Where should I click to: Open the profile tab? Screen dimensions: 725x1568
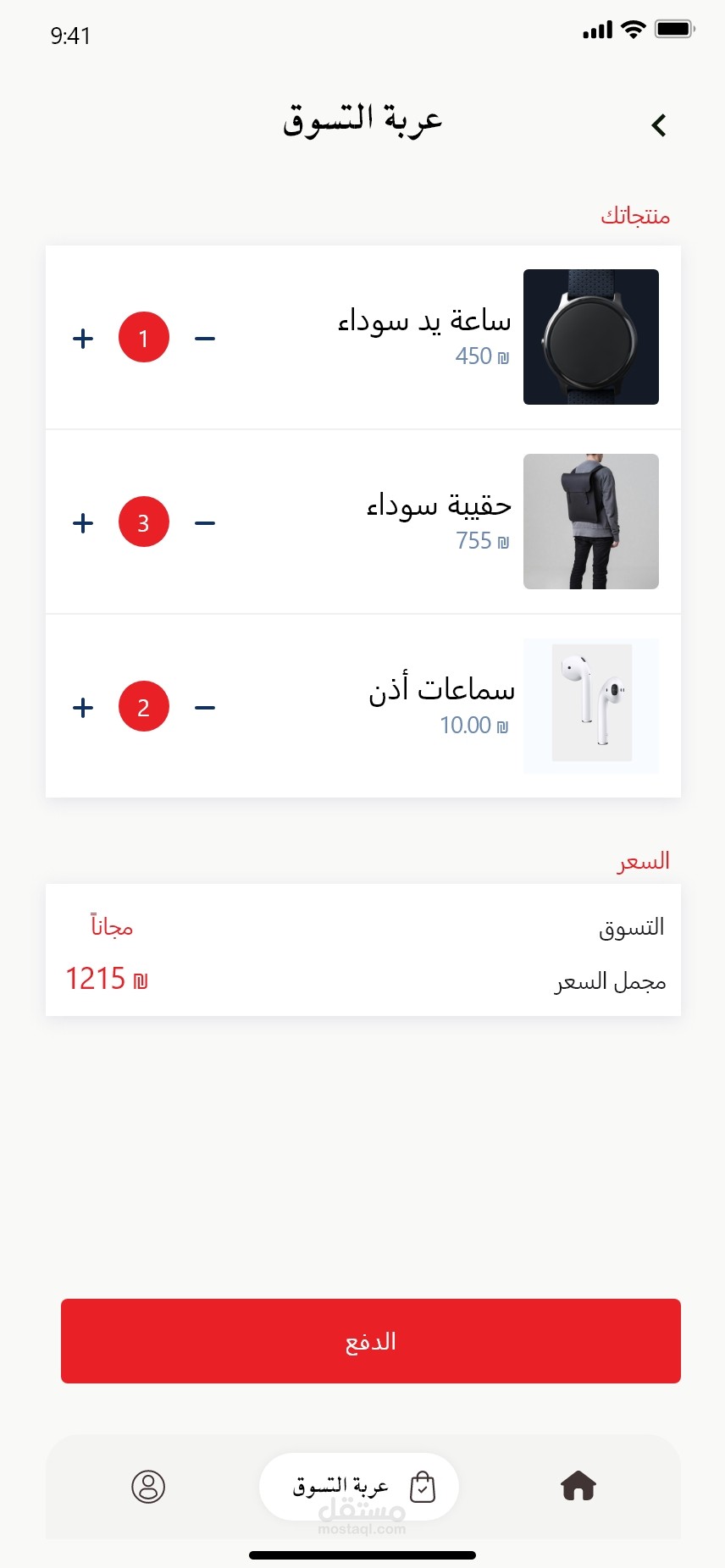[x=148, y=1487]
